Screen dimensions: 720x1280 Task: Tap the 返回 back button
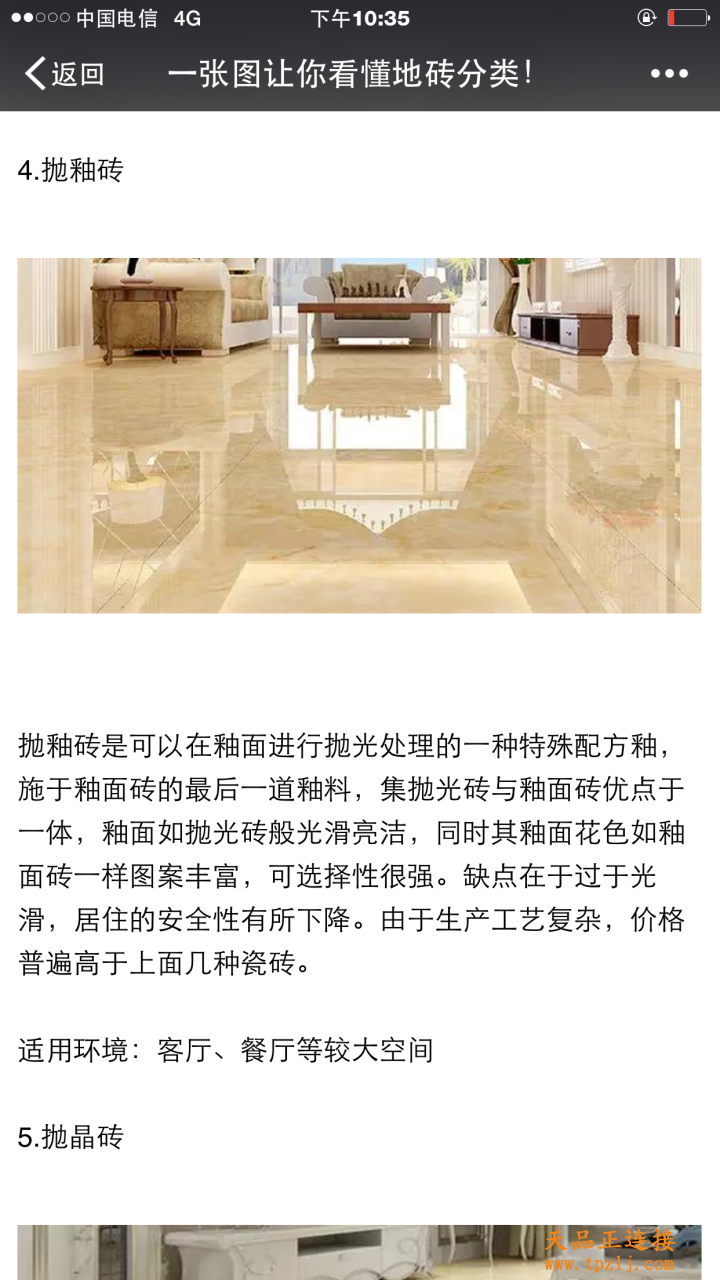pyautogui.click(x=64, y=74)
